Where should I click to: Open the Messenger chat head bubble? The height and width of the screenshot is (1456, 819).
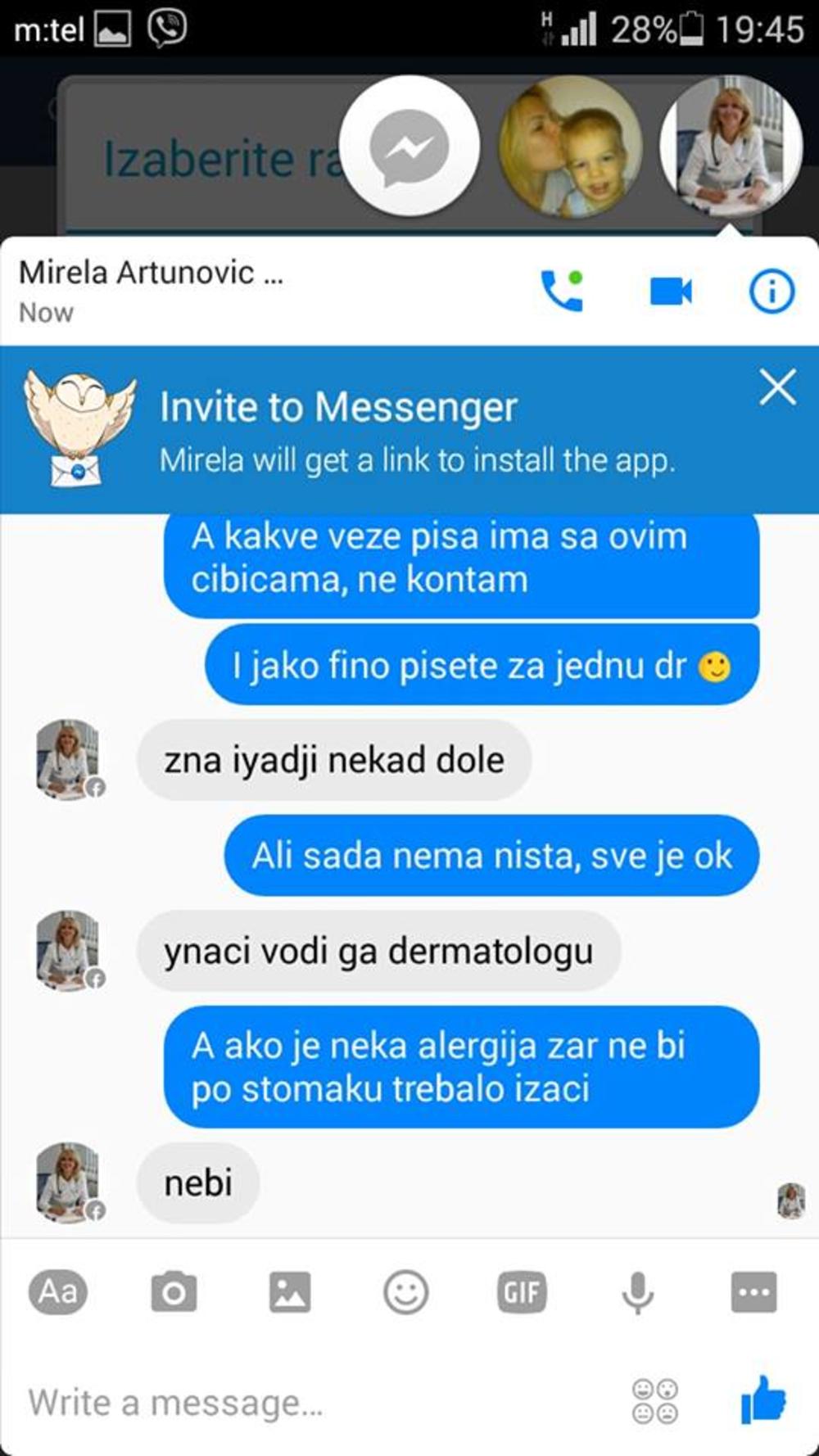(x=409, y=147)
